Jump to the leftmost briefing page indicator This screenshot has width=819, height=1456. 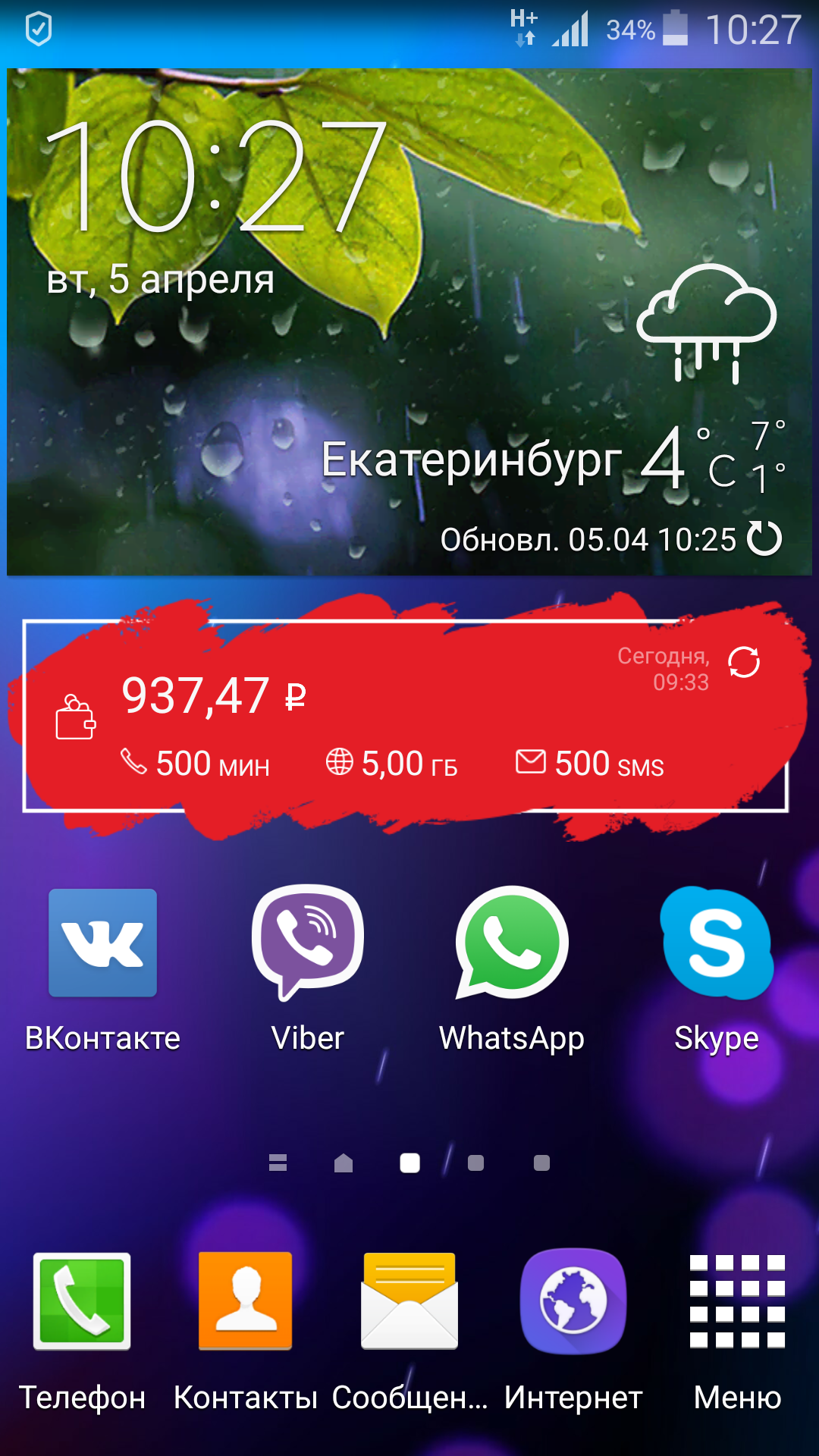tap(278, 1163)
